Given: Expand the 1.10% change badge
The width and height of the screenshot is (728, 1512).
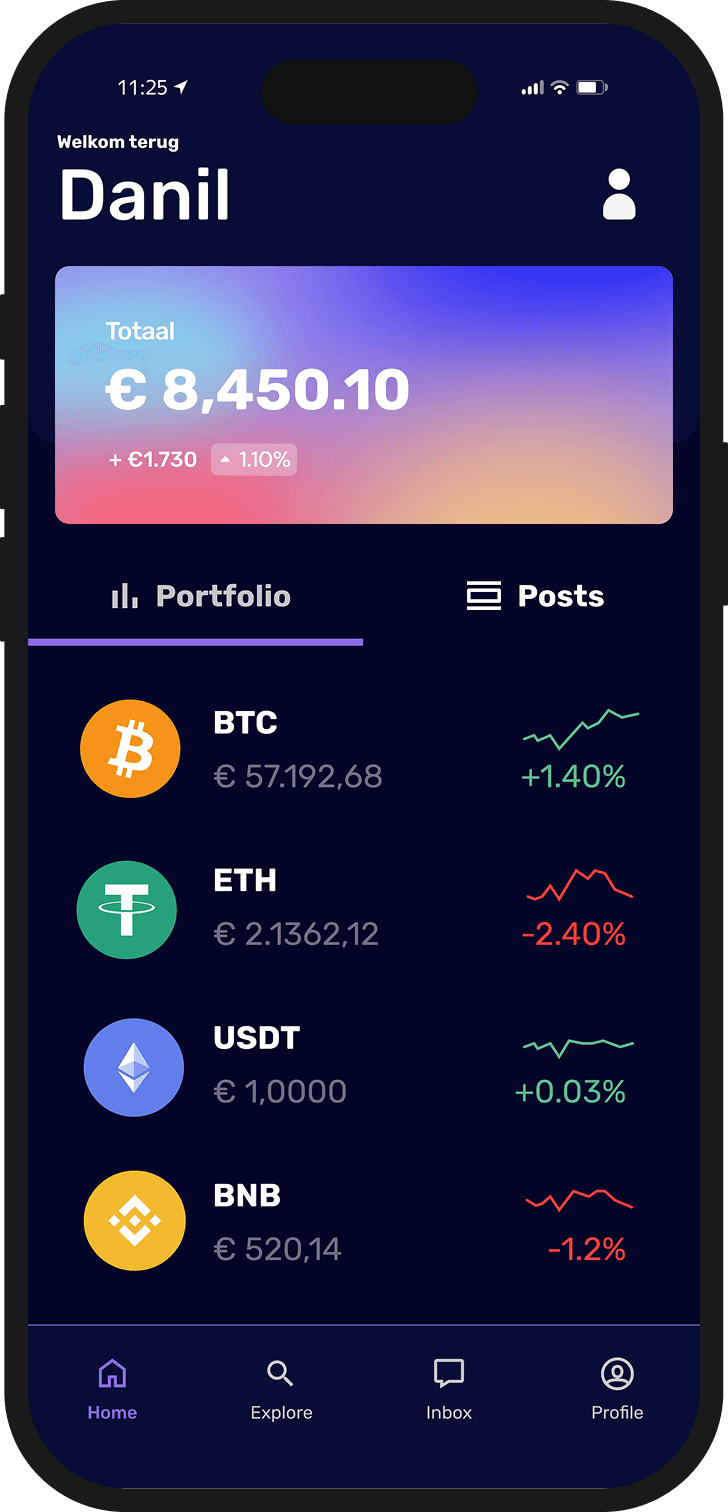Looking at the screenshot, I should click(x=254, y=460).
